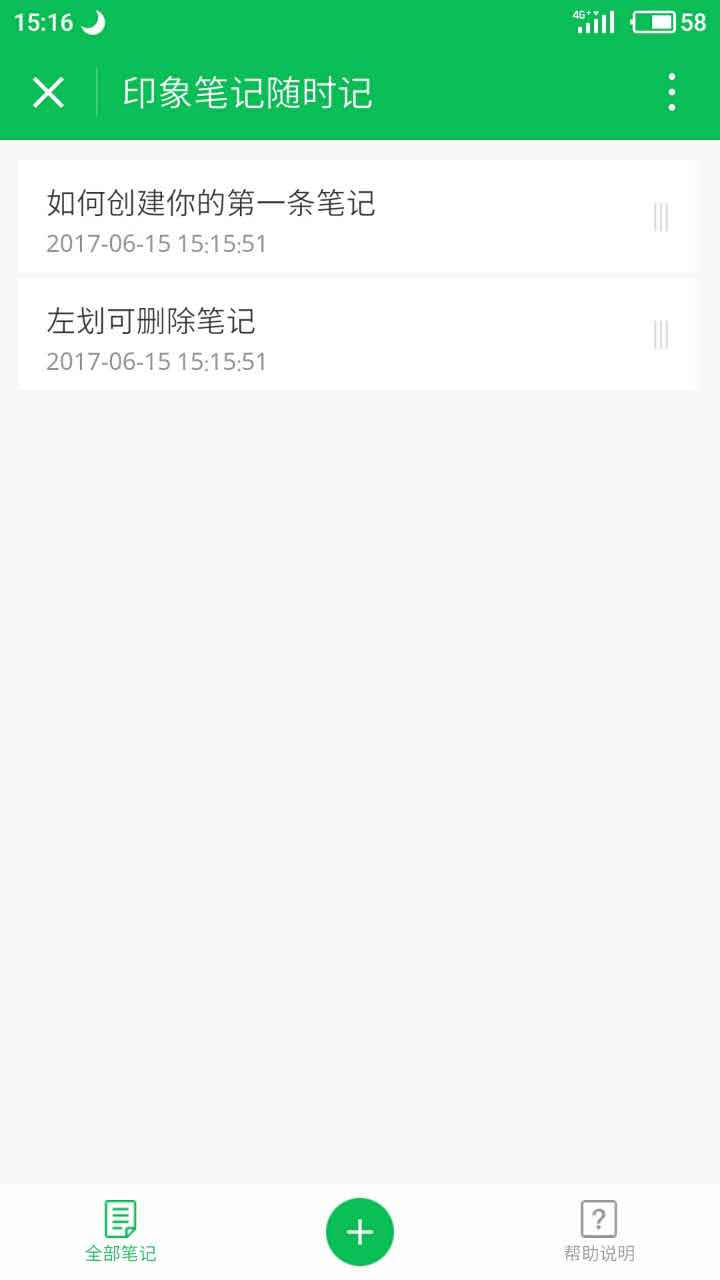Open note 如何创建你的第一条笔记
This screenshot has width=720, height=1280.
coord(358,217)
